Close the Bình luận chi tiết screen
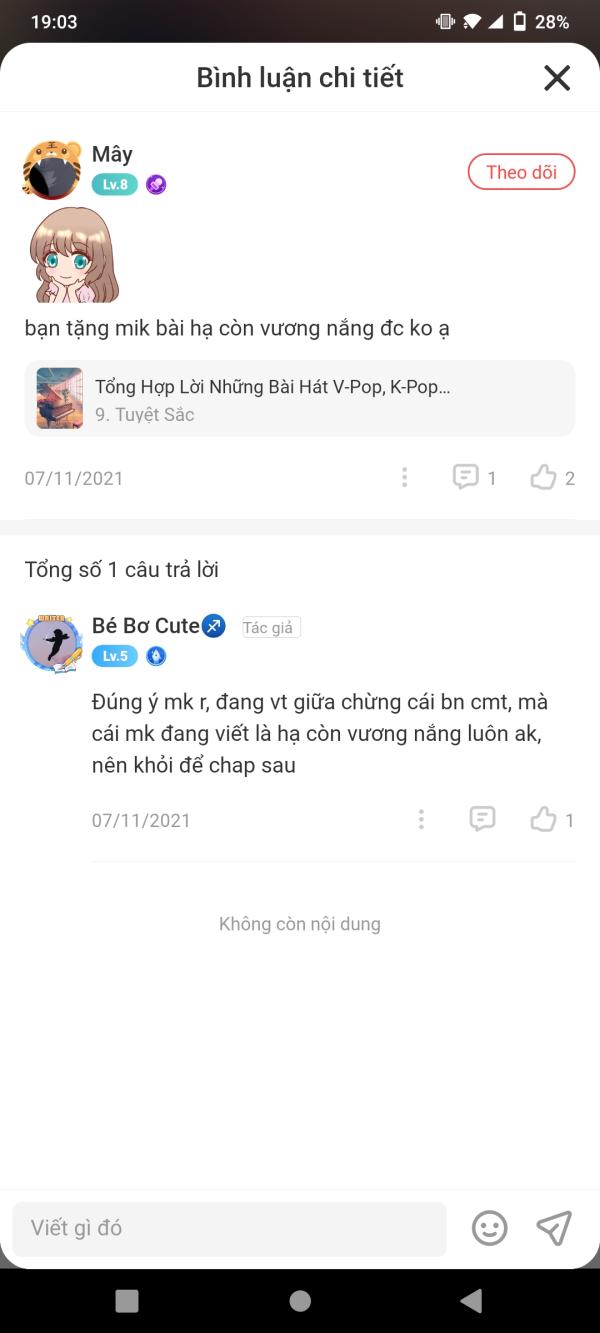This screenshot has height=1333, width=600. [x=556, y=78]
